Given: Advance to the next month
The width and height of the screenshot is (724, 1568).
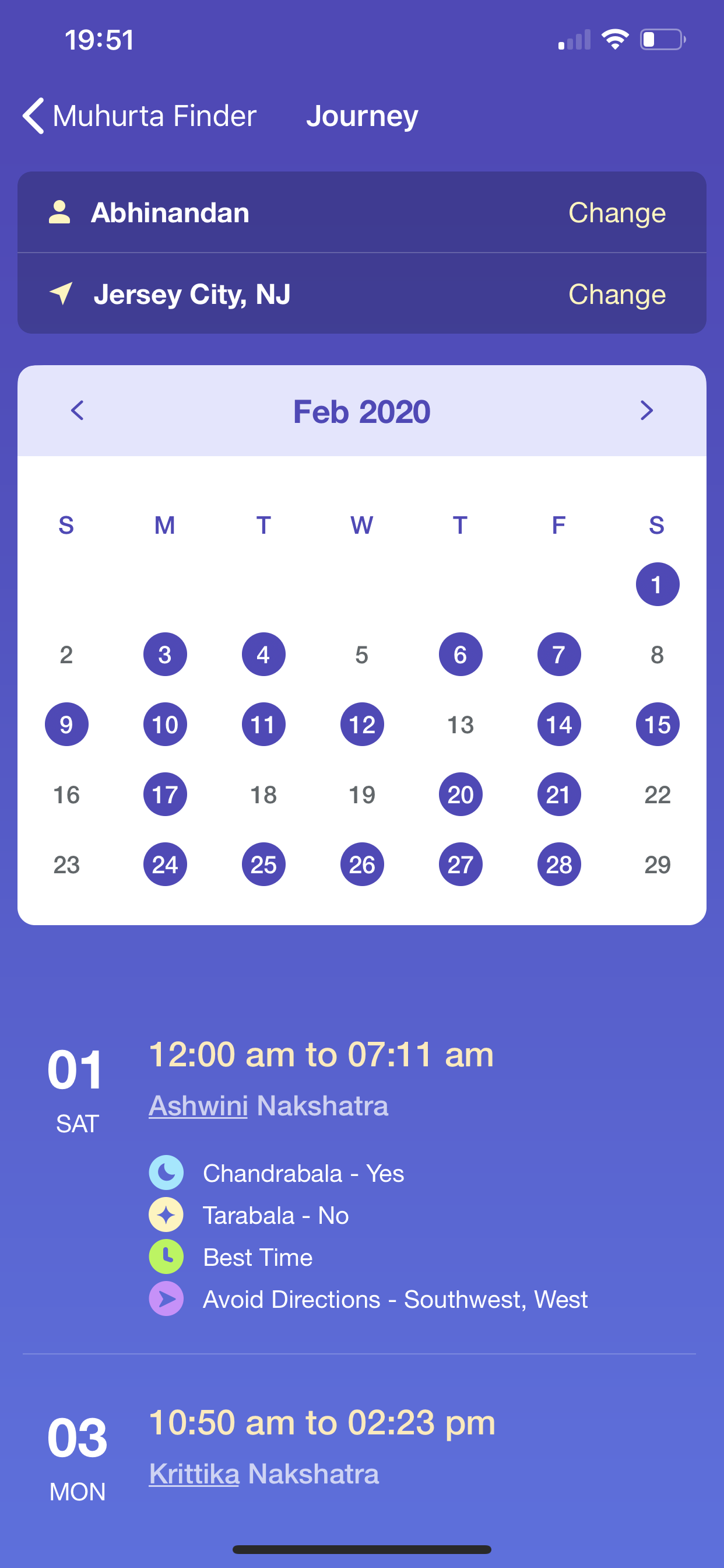Looking at the screenshot, I should pos(646,411).
